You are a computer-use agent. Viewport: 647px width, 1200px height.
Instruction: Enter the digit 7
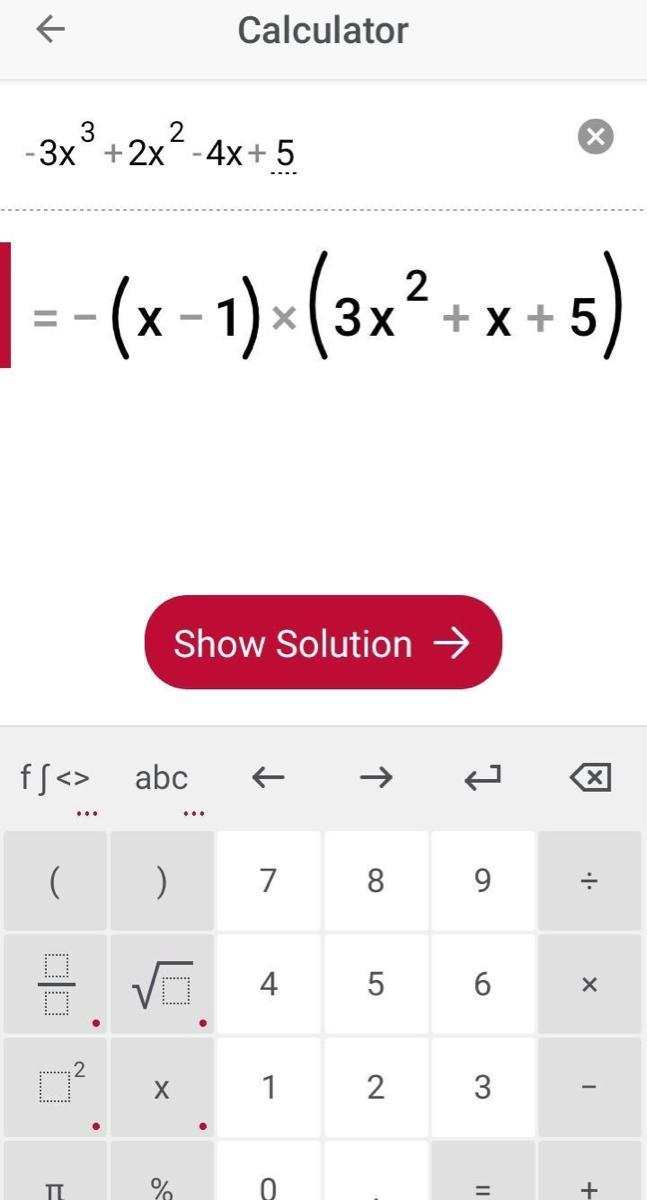pos(268,881)
